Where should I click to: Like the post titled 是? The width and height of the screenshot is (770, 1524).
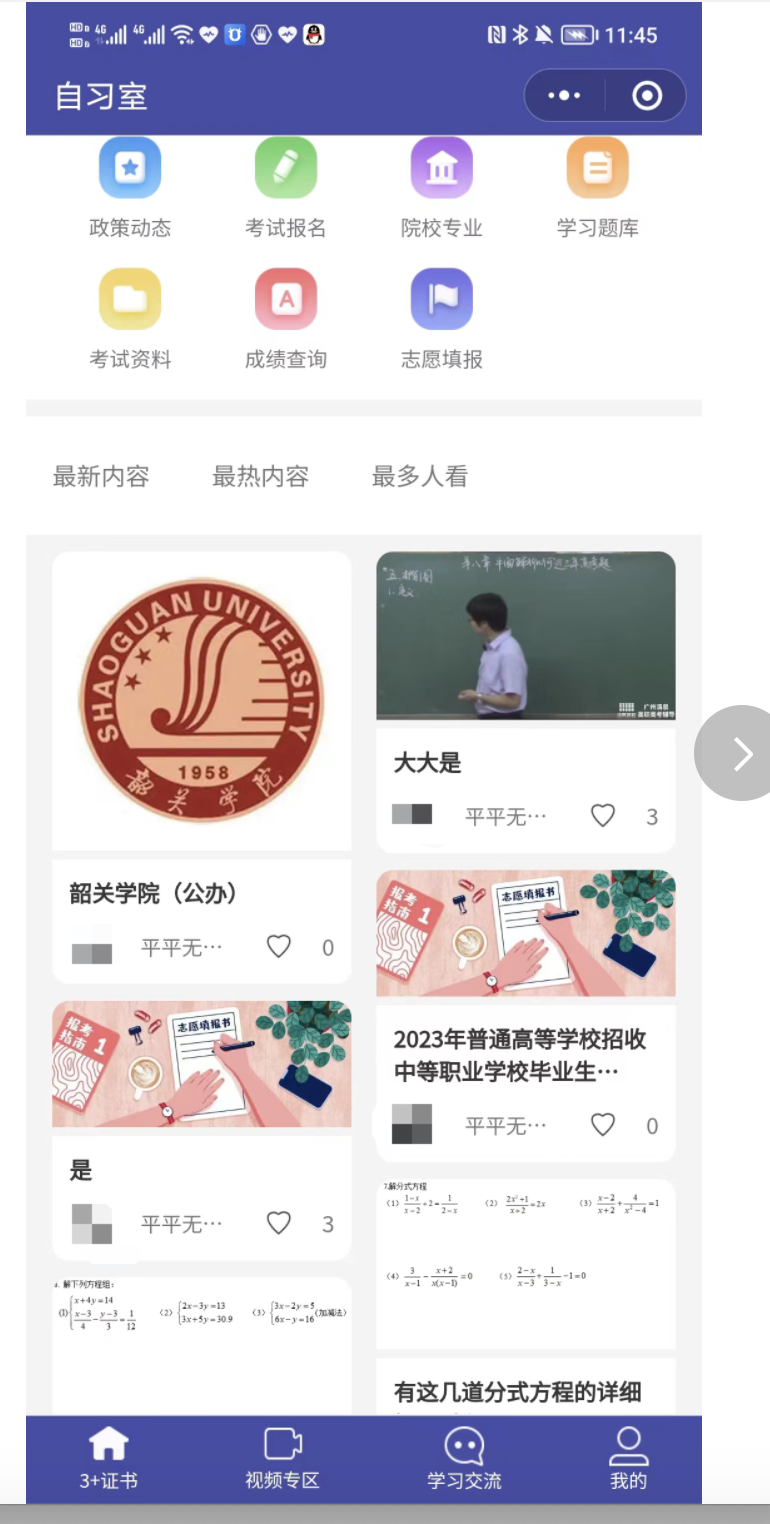pyautogui.click(x=279, y=1223)
